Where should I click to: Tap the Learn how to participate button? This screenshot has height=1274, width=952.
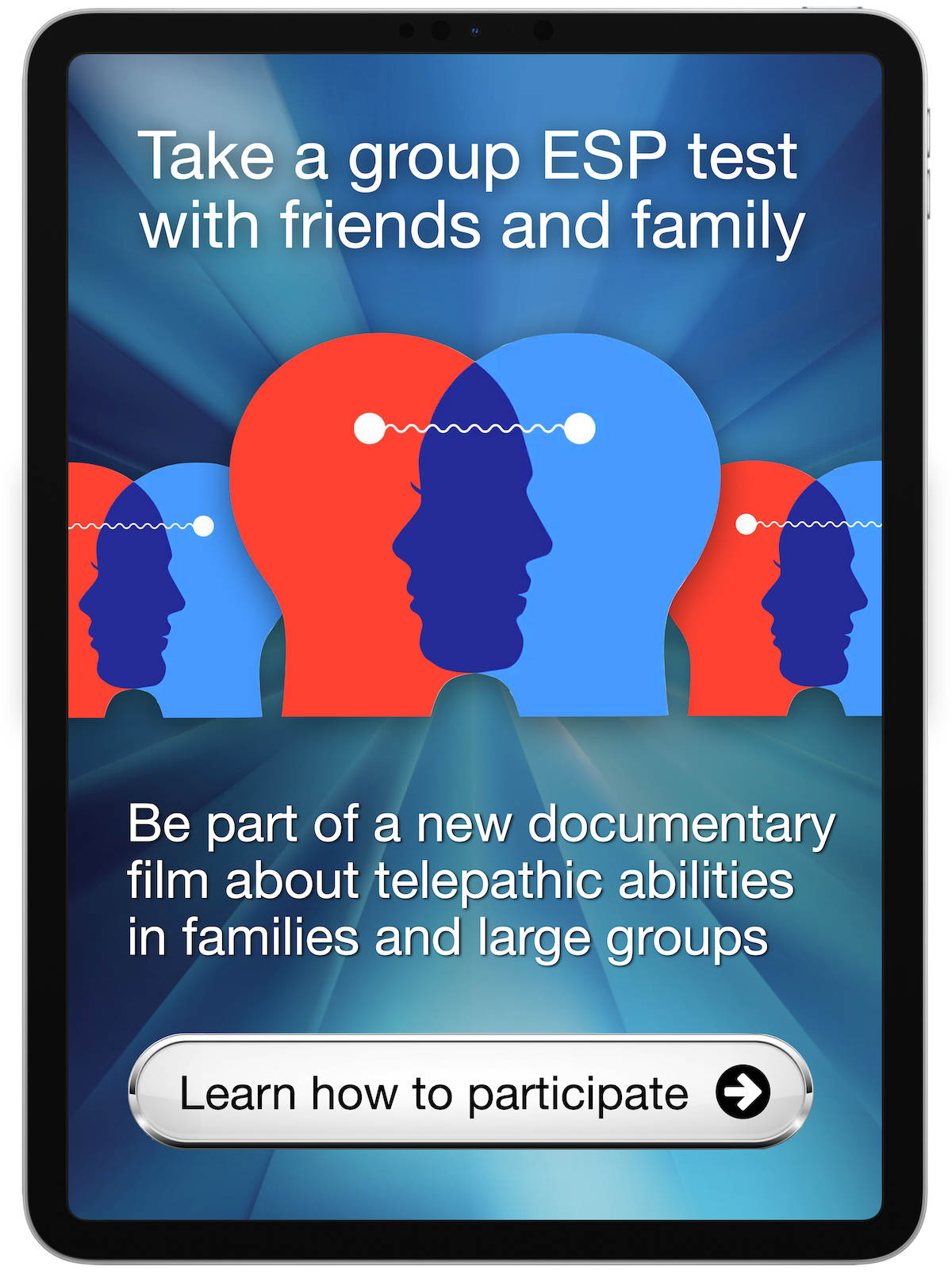pyautogui.click(x=470, y=1092)
